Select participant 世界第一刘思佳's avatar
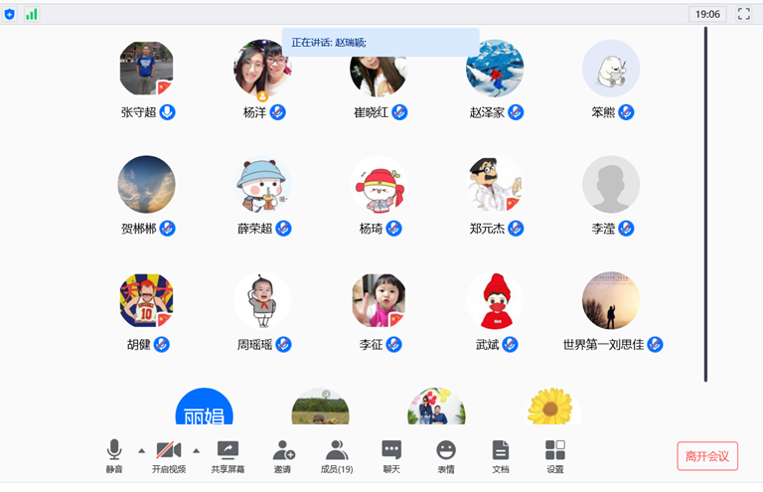 [x=611, y=301]
